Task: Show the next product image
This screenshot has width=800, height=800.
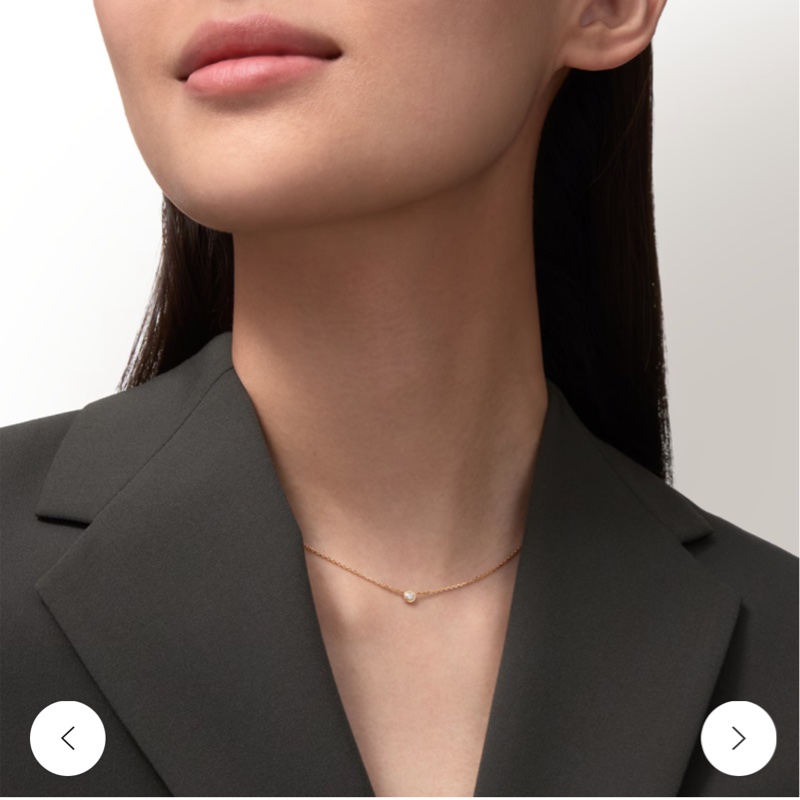Action: tap(738, 738)
